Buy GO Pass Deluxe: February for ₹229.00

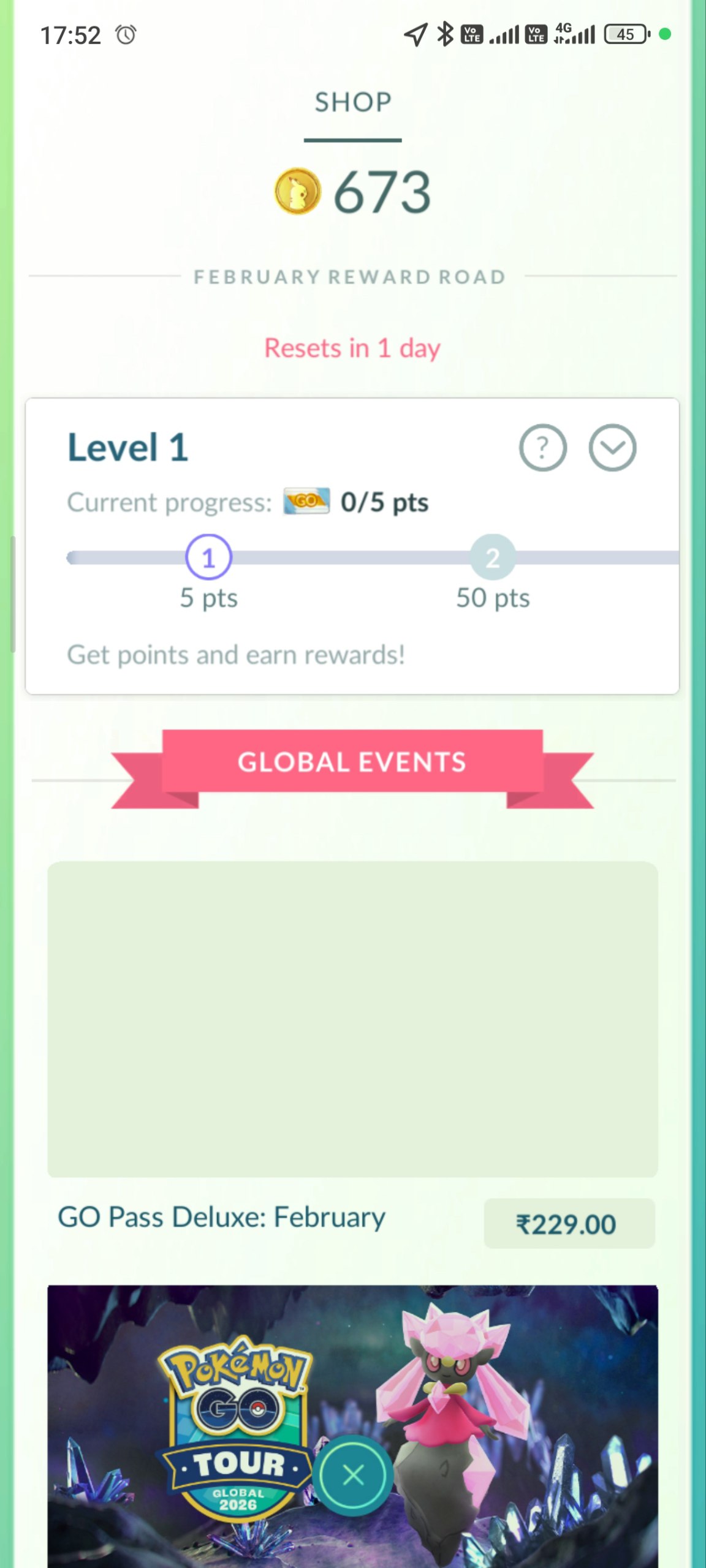[x=569, y=1224]
